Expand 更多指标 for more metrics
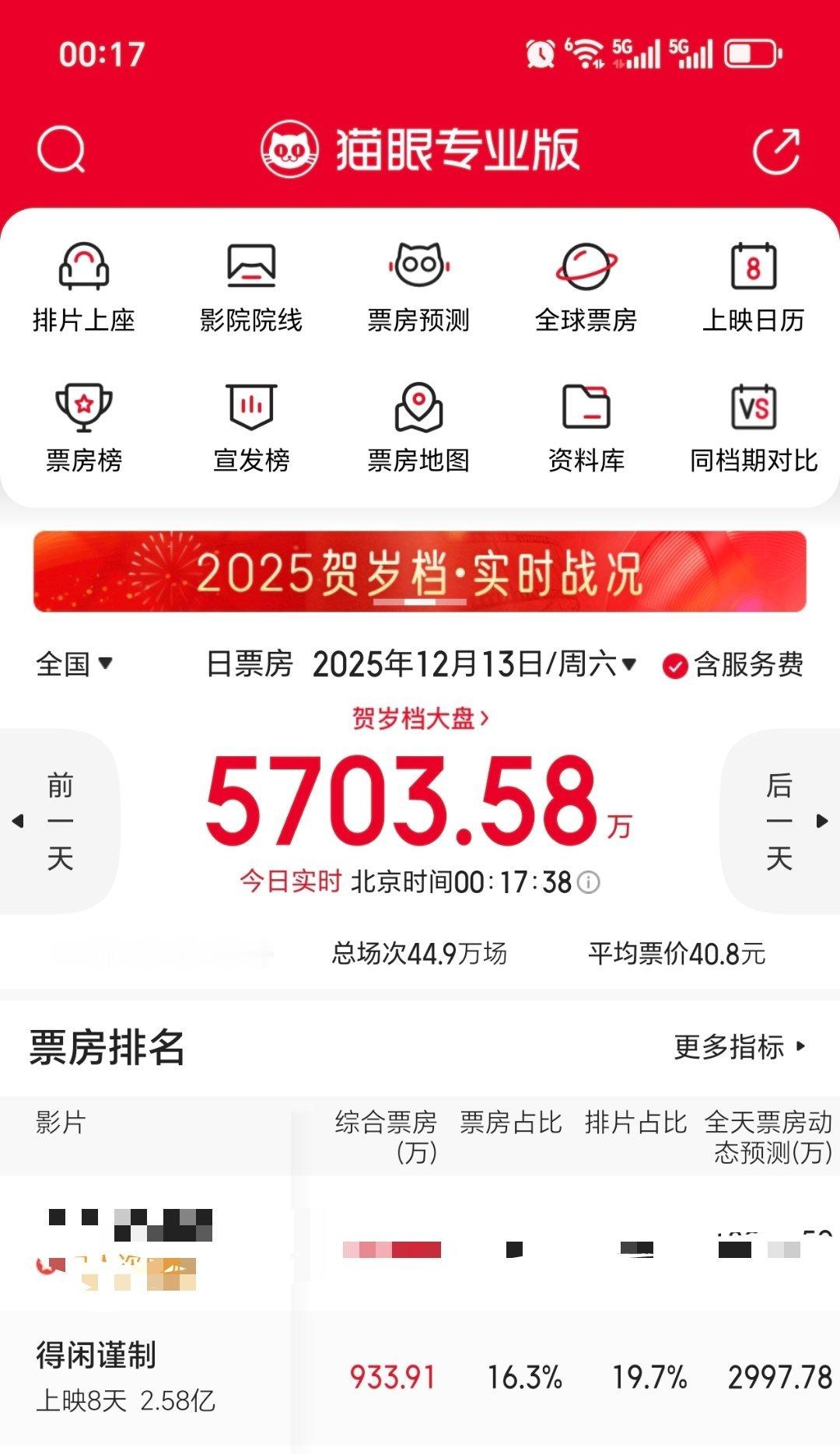 tap(735, 1049)
